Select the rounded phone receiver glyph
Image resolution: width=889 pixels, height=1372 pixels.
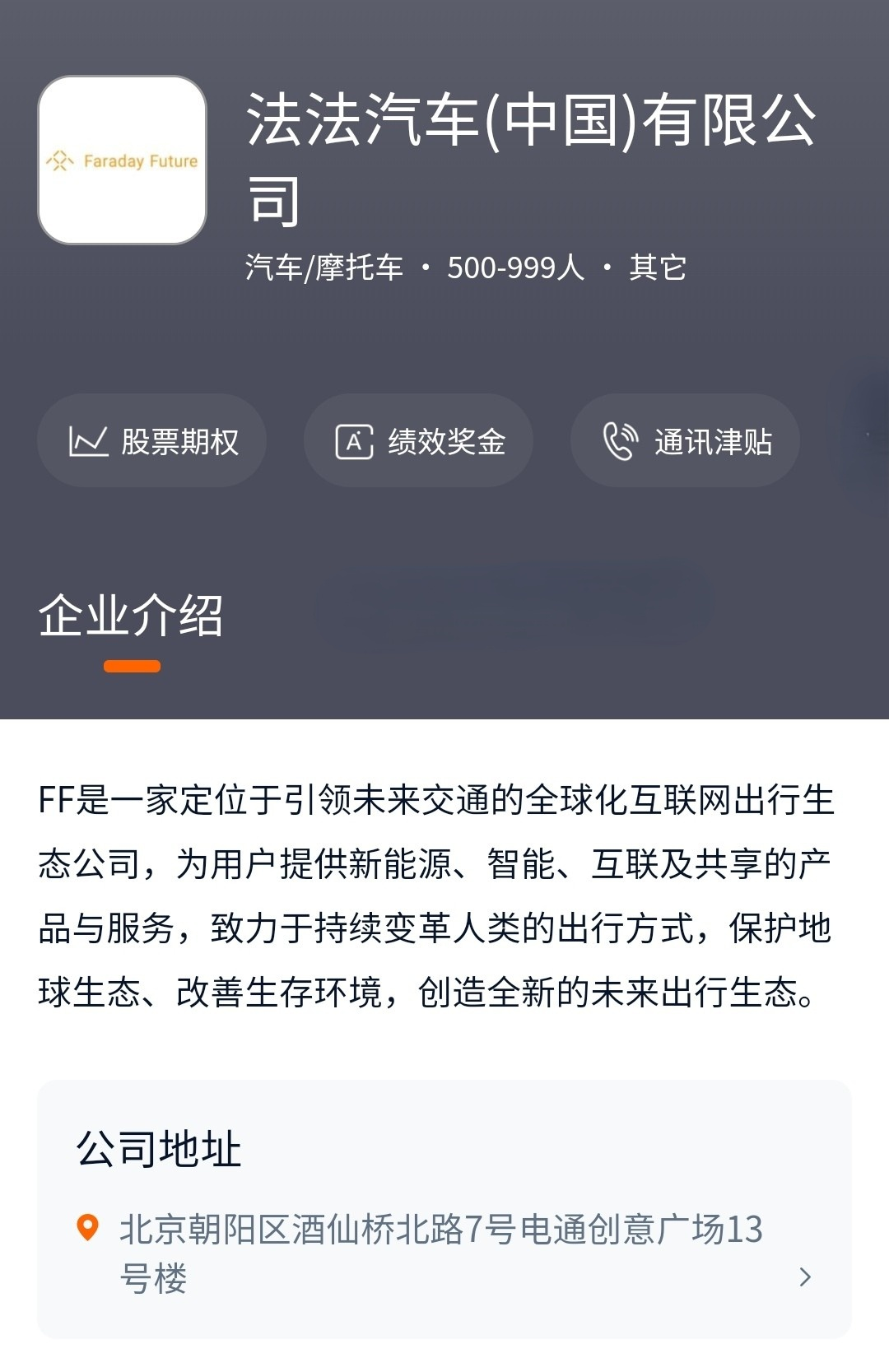(621, 441)
